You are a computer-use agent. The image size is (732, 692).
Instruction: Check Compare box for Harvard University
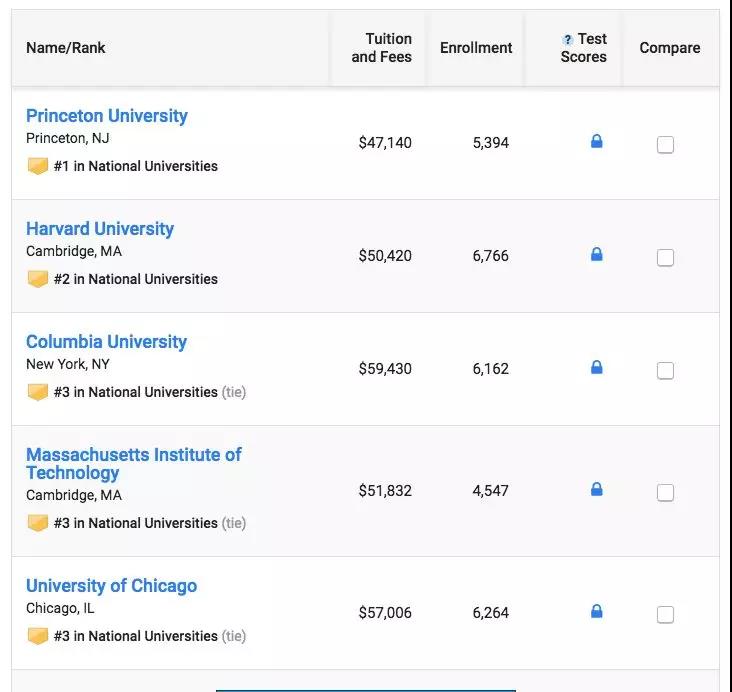[x=665, y=258]
